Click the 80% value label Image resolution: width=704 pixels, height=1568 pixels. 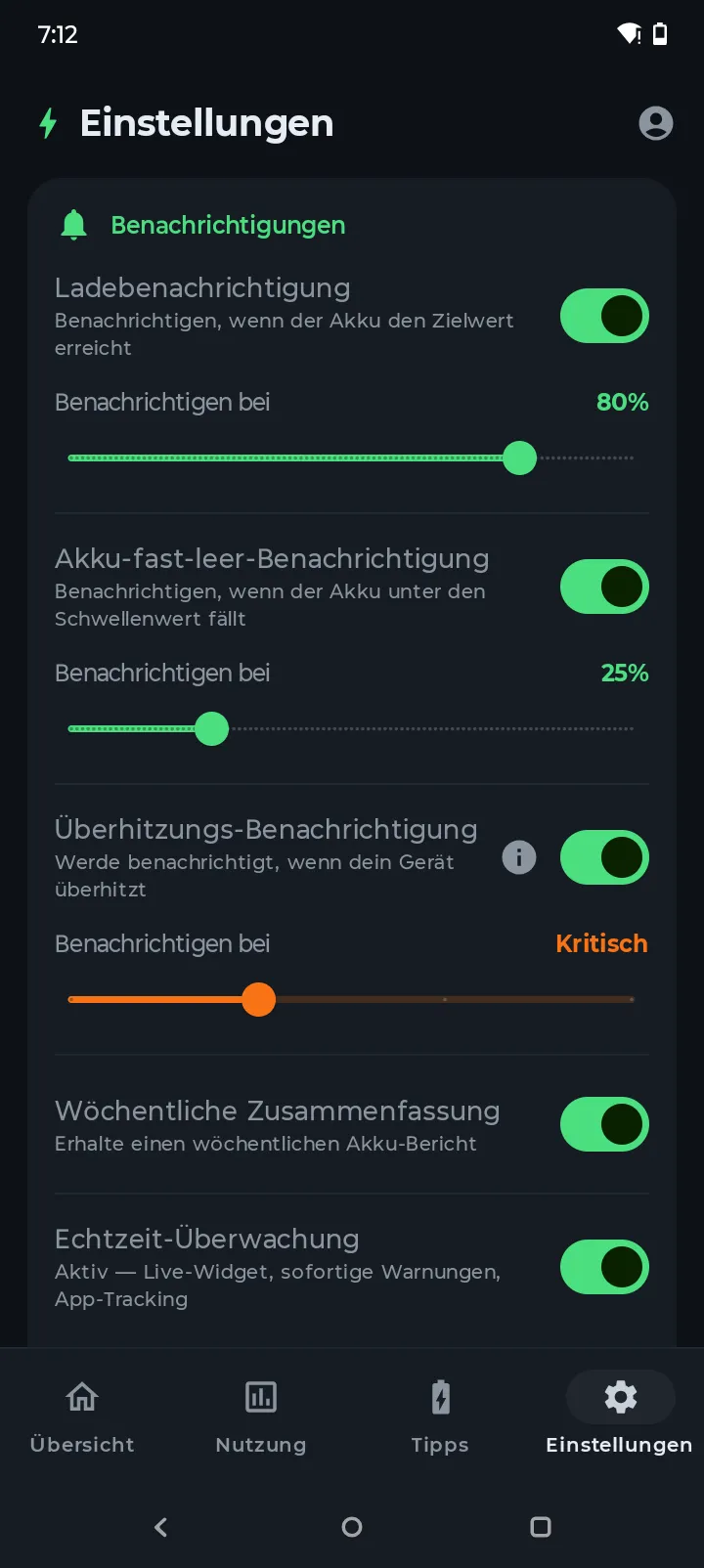pos(623,402)
